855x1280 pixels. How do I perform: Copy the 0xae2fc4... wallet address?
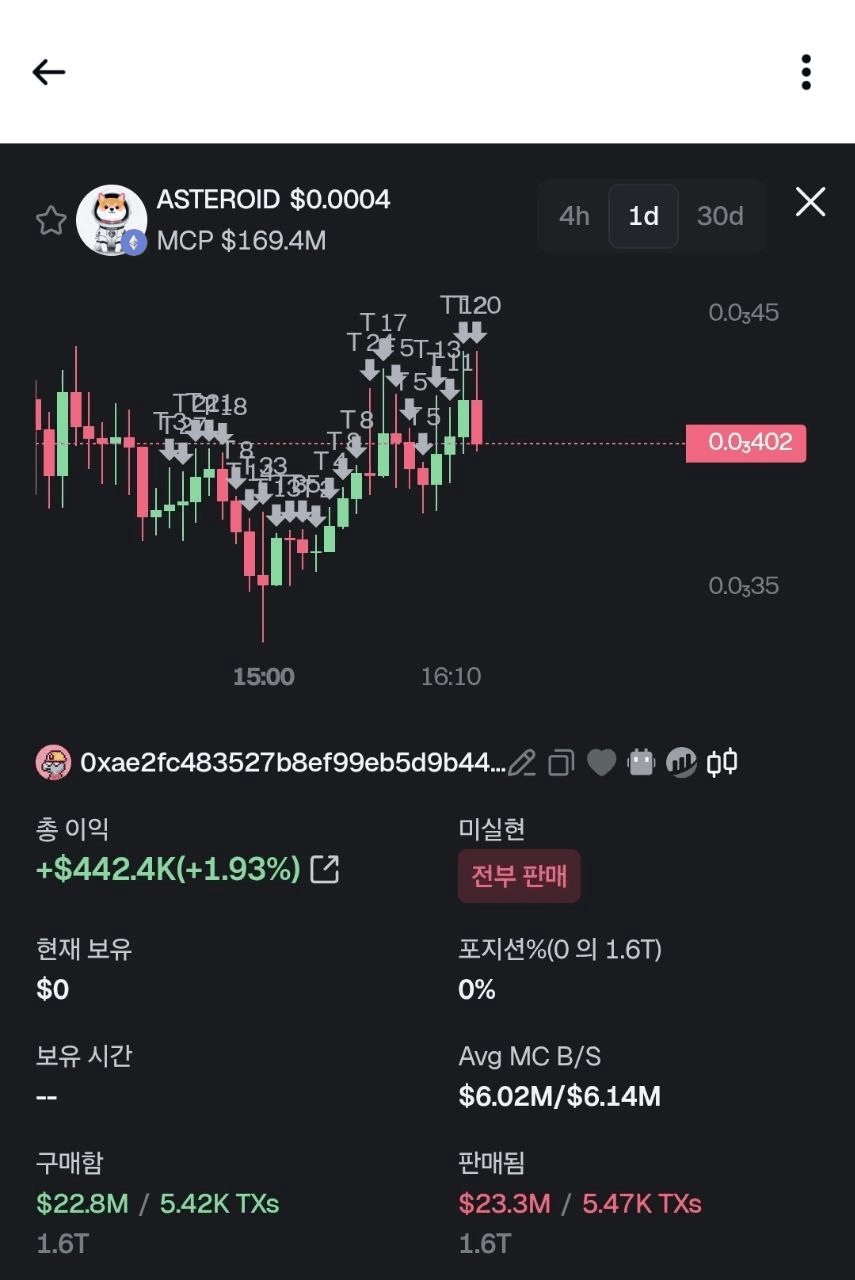561,764
